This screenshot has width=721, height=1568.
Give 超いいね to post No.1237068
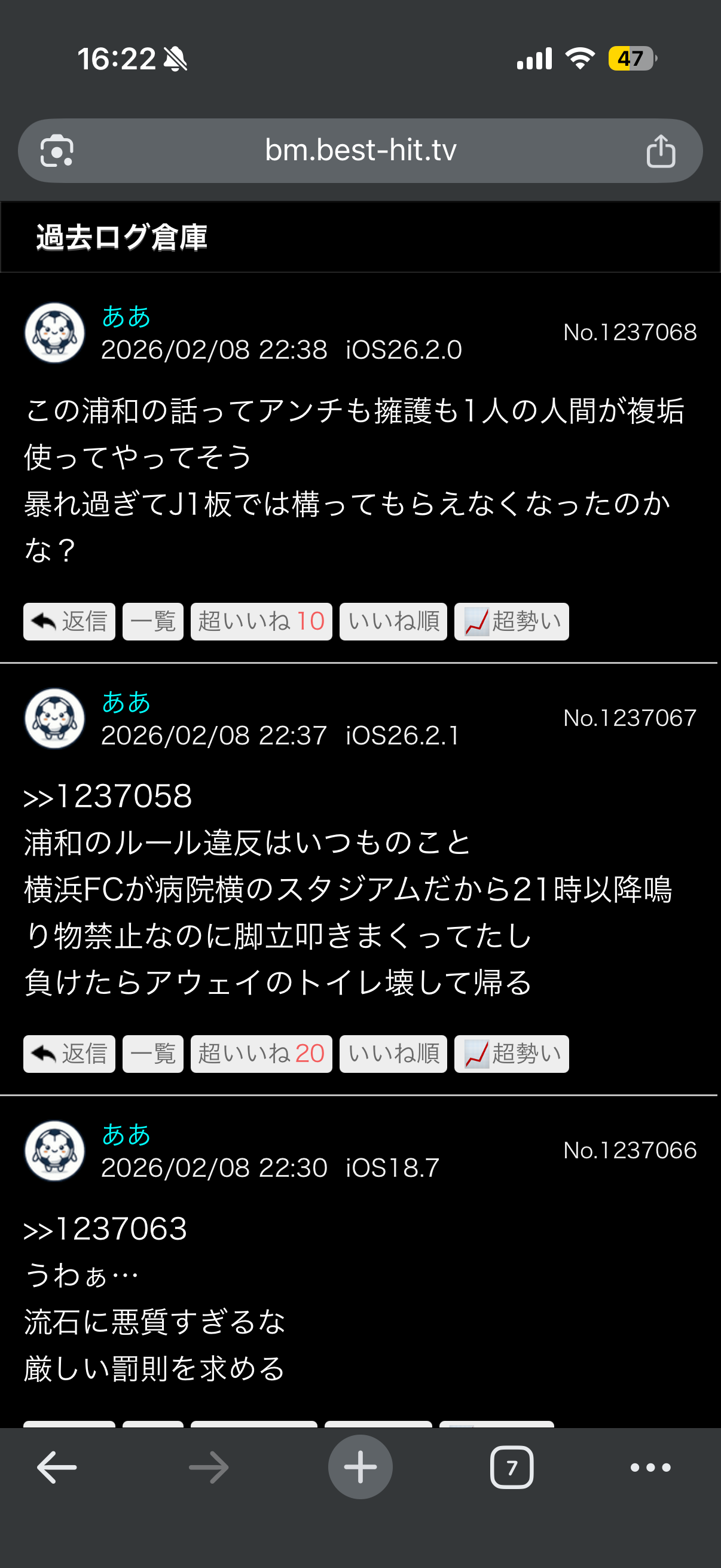click(261, 621)
